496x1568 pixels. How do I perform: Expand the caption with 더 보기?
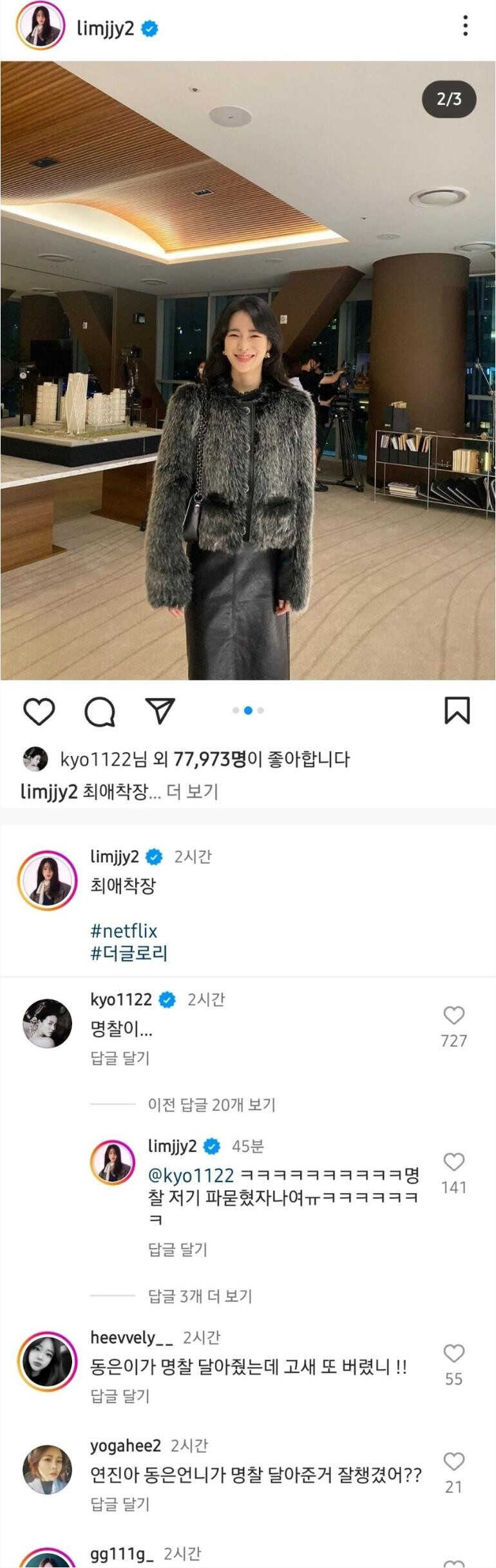click(192, 791)
